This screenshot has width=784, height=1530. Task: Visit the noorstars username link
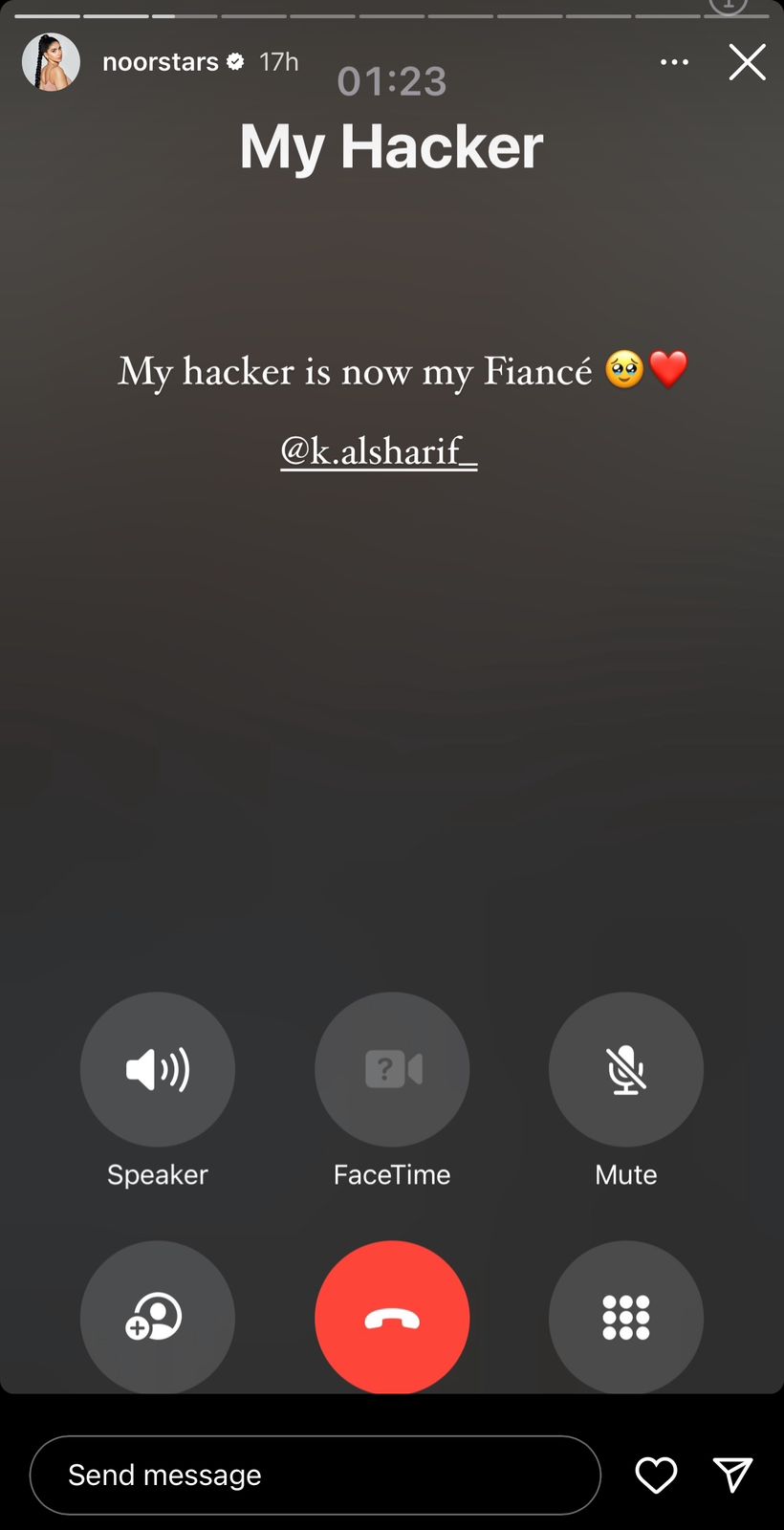[161, 62]
